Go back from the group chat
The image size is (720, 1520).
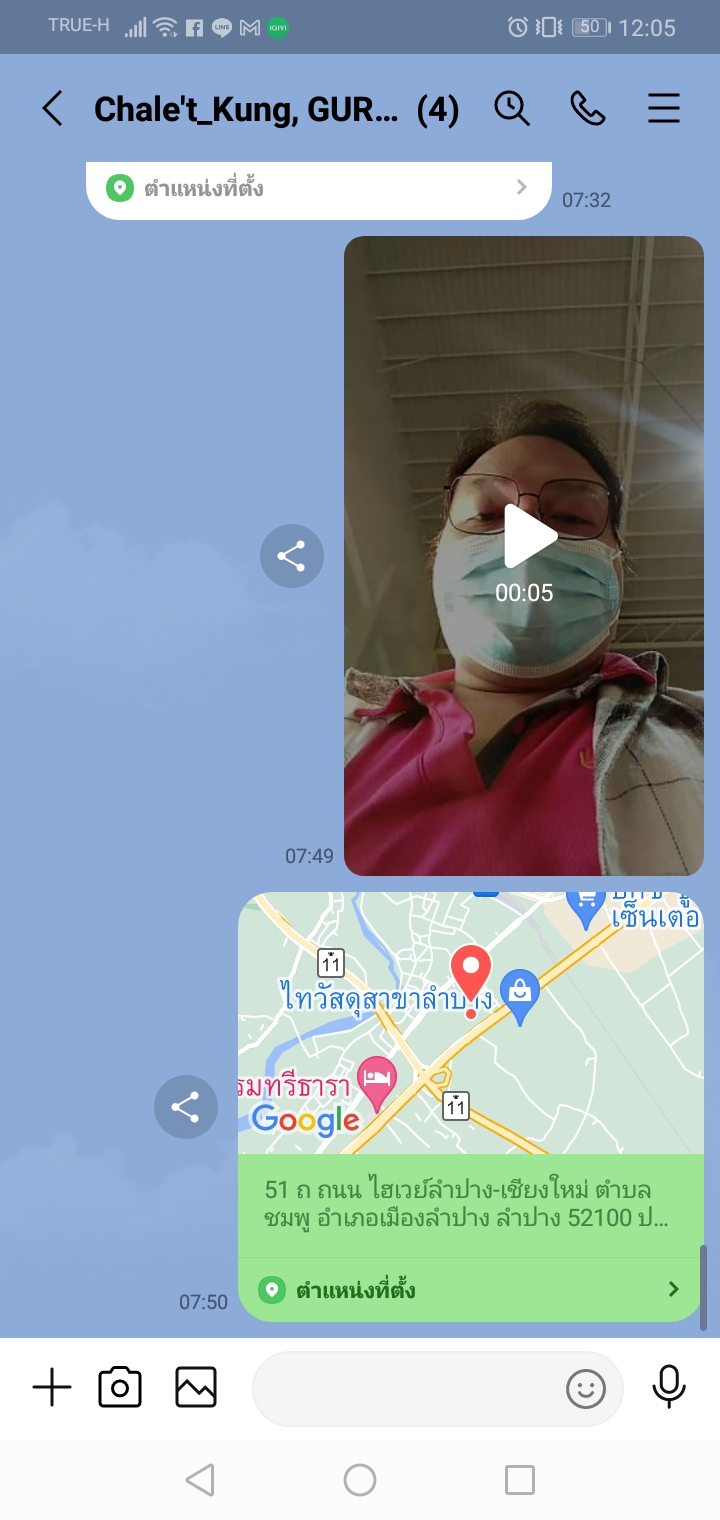coord(52,108)
